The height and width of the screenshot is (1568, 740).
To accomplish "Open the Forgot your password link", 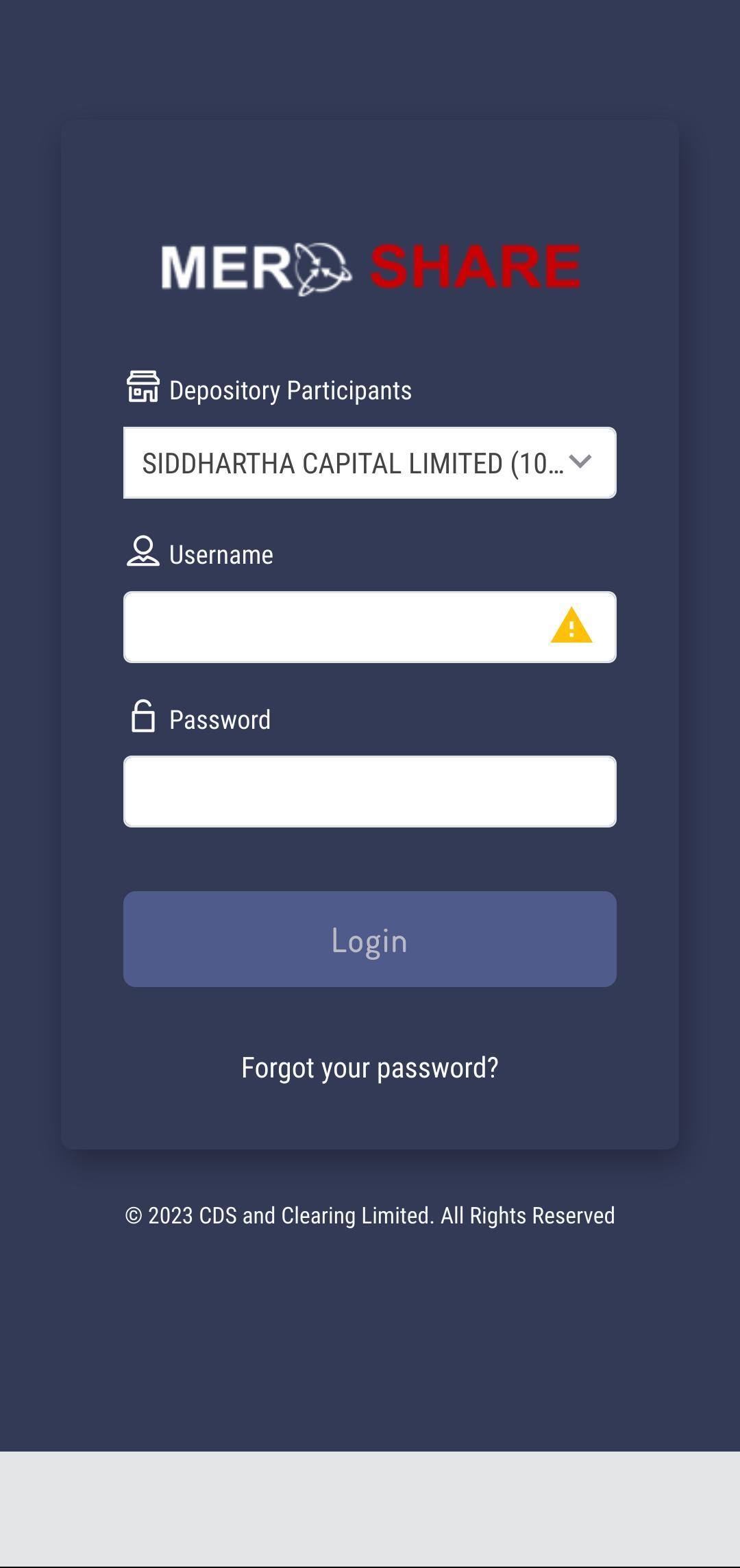I will point(369,1068).
